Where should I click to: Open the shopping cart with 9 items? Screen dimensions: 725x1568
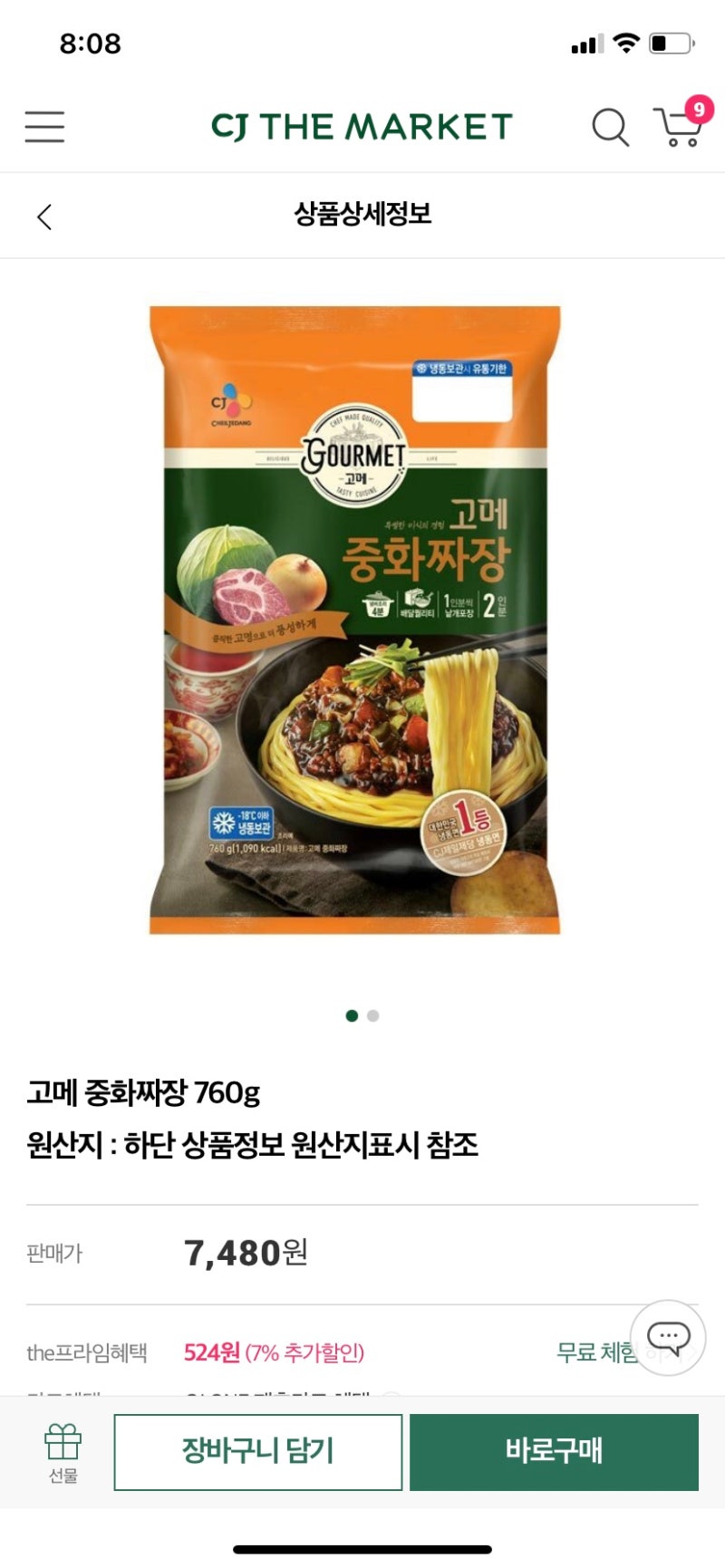(x=679, y=125)
